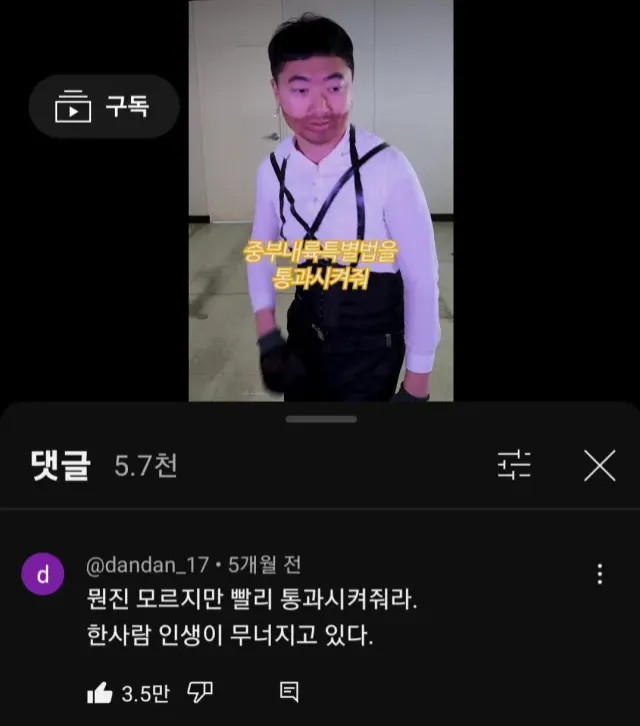
Task: Open dandan_17's profile avatar
Action: 43,574
